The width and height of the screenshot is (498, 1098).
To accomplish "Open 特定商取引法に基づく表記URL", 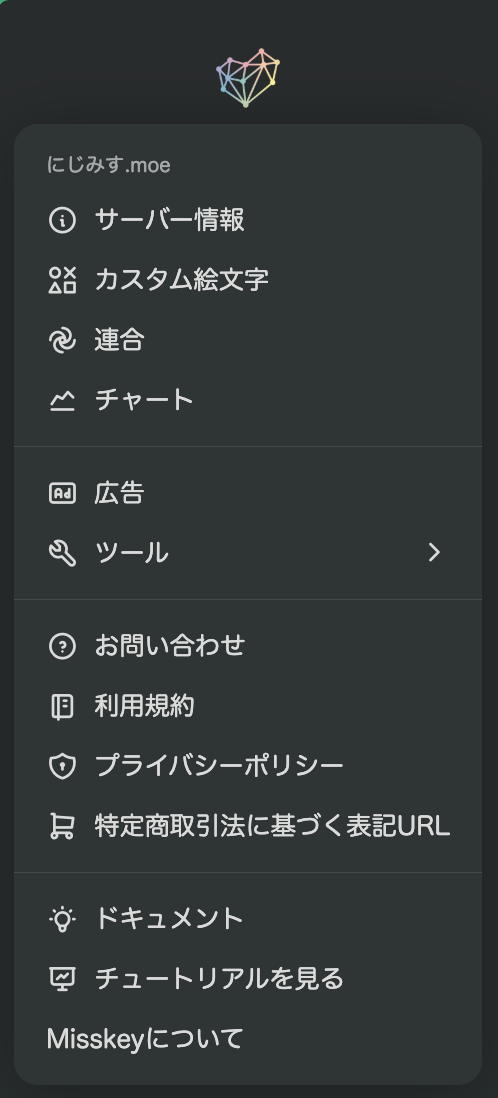I will click(248, 826).
